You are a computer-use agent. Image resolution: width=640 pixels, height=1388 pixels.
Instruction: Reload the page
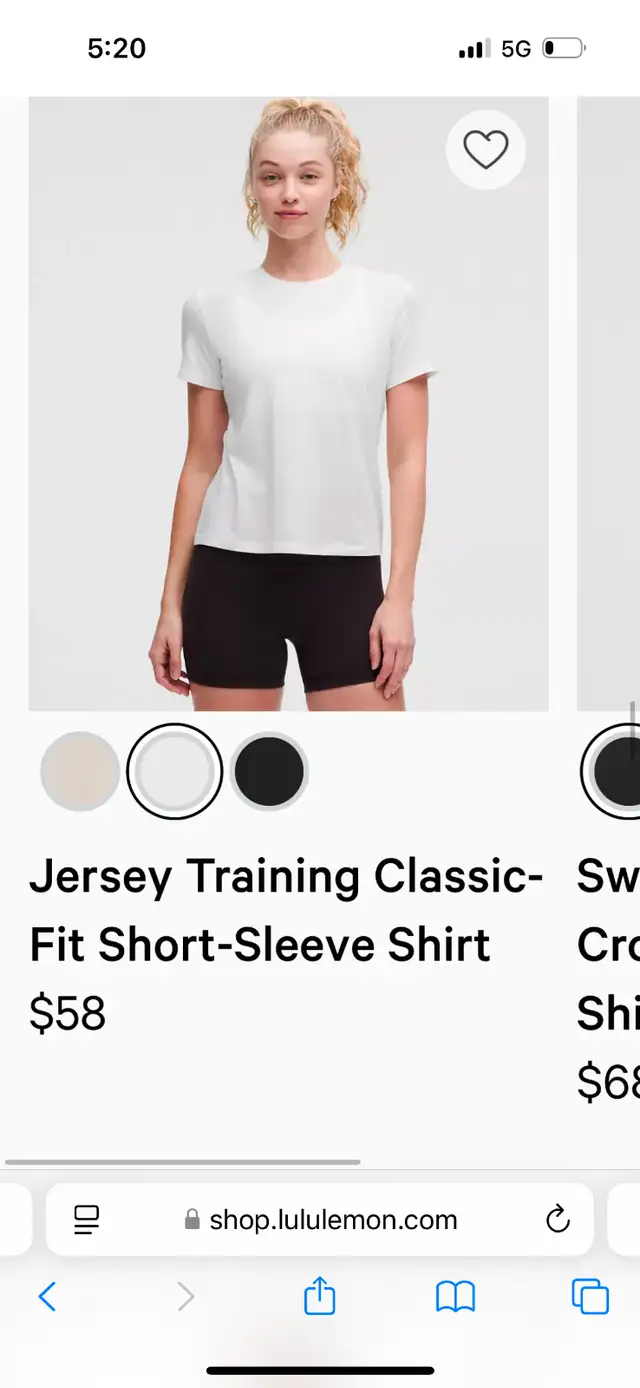557,1219
